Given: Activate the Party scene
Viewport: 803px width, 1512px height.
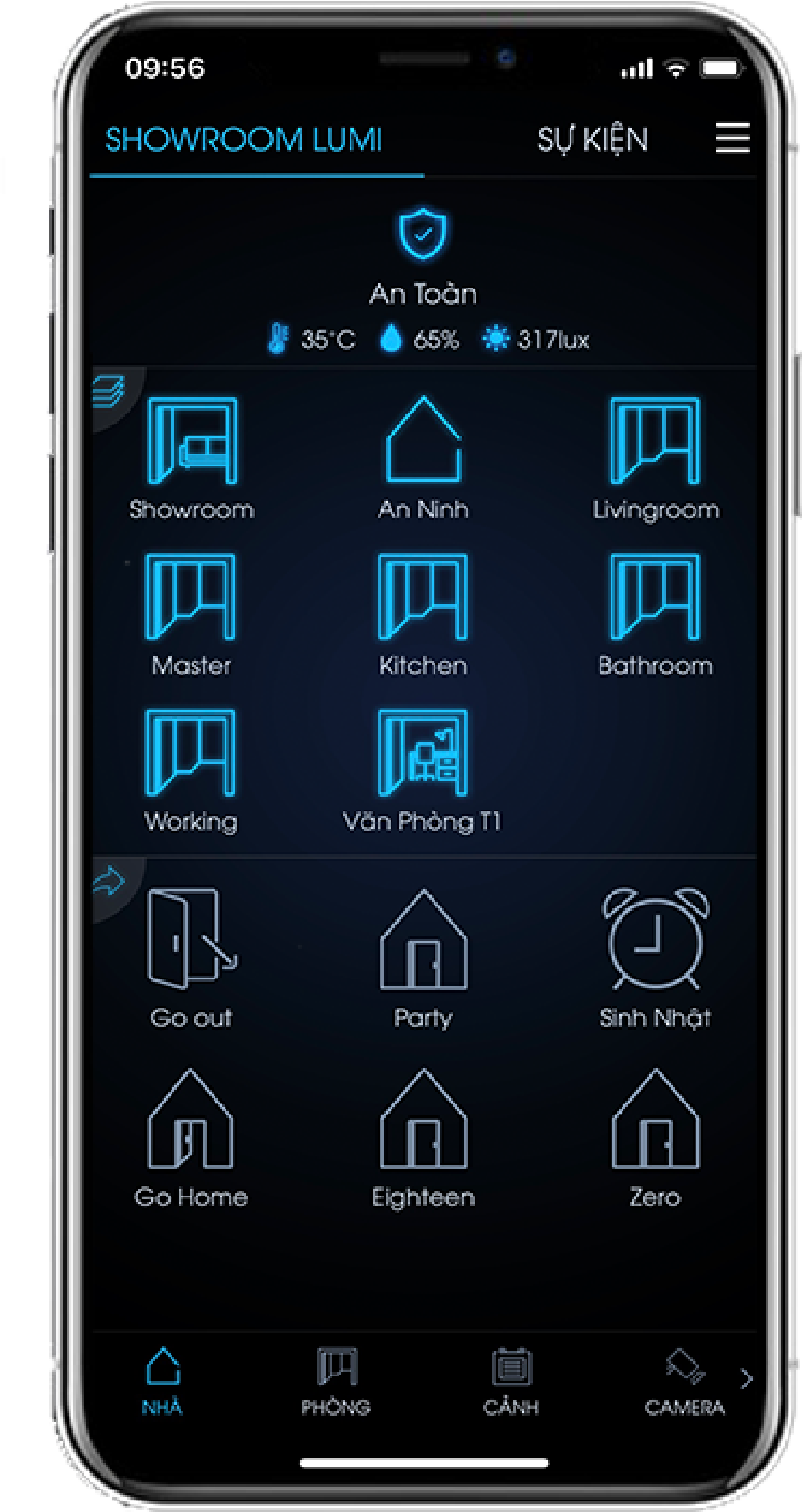Looking at the screenshot, I should point(423,956).
